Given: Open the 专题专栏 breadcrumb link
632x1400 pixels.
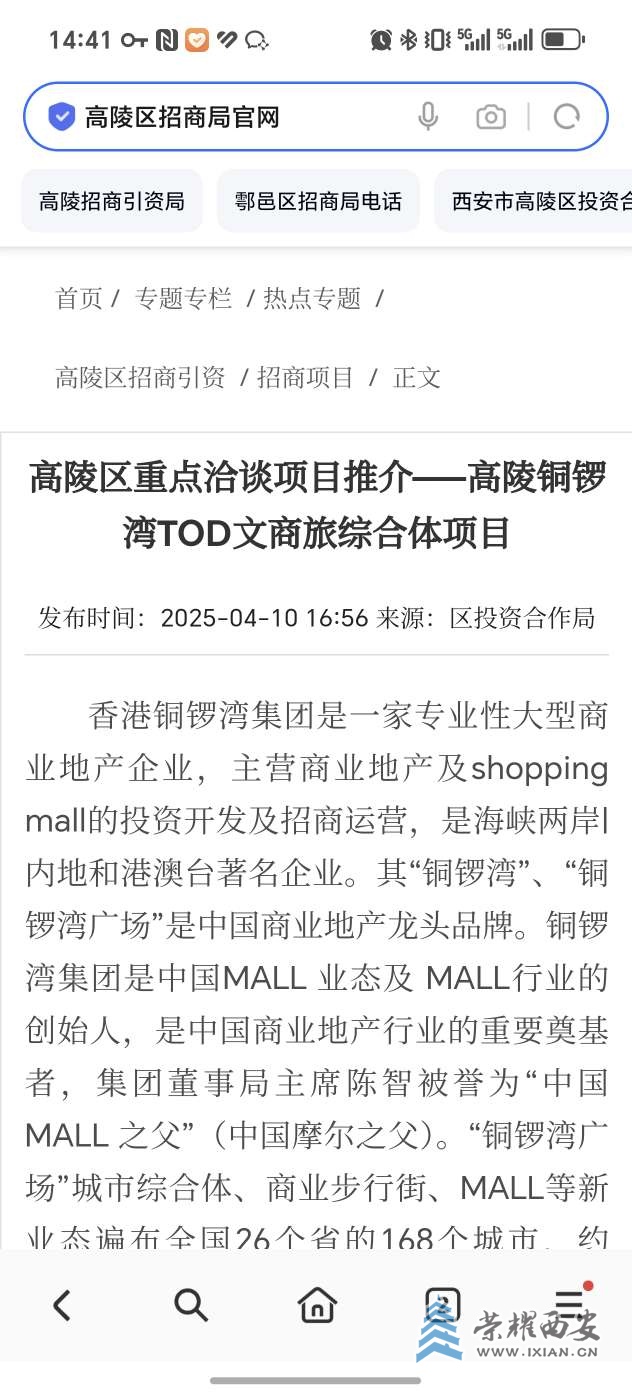Looking at the screenshot, I should pyautogui.click(x=183, y=298).
